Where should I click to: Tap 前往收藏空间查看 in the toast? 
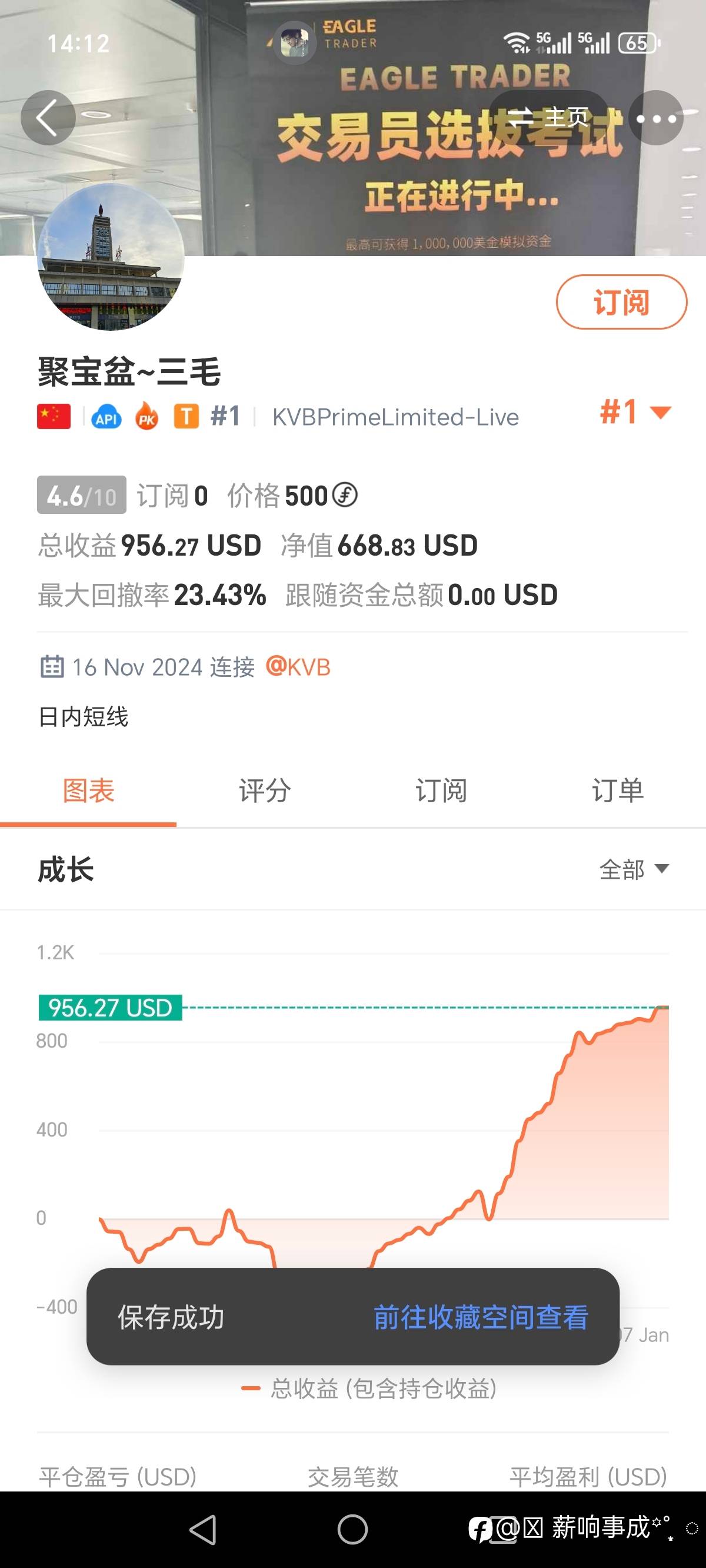481,1317
